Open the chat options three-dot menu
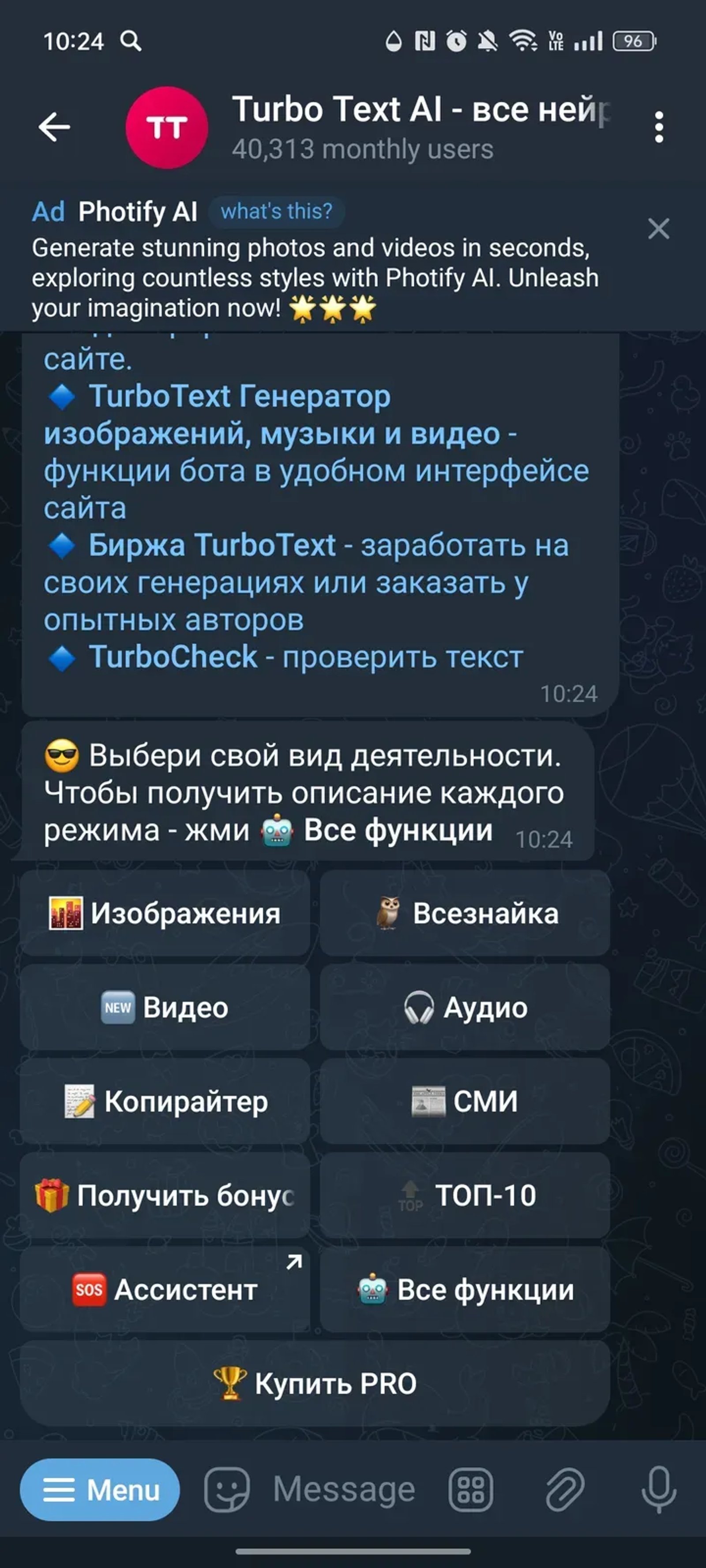The image size is (706, 1568). pos(659,127)
